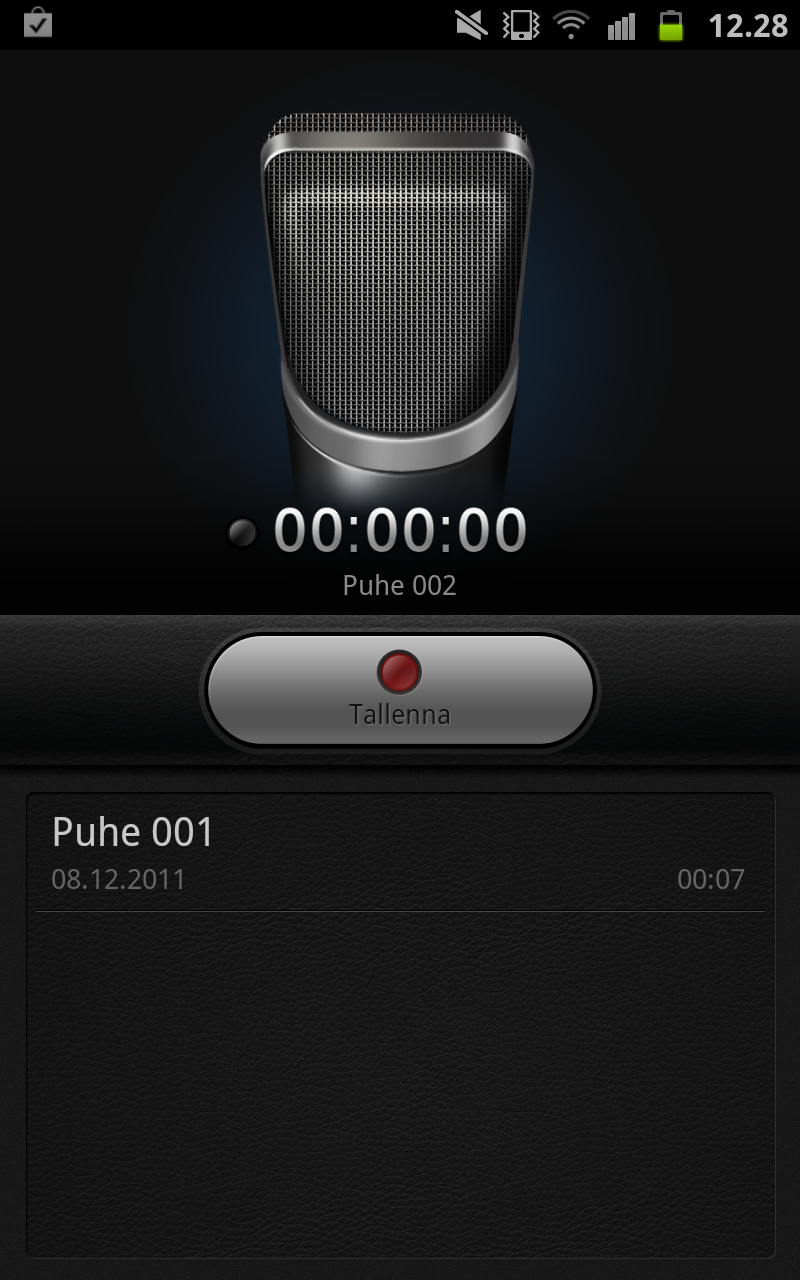Start recording with the Tallenna button
The width and height of the screenshot is (800, 1280).
[400, 690]
